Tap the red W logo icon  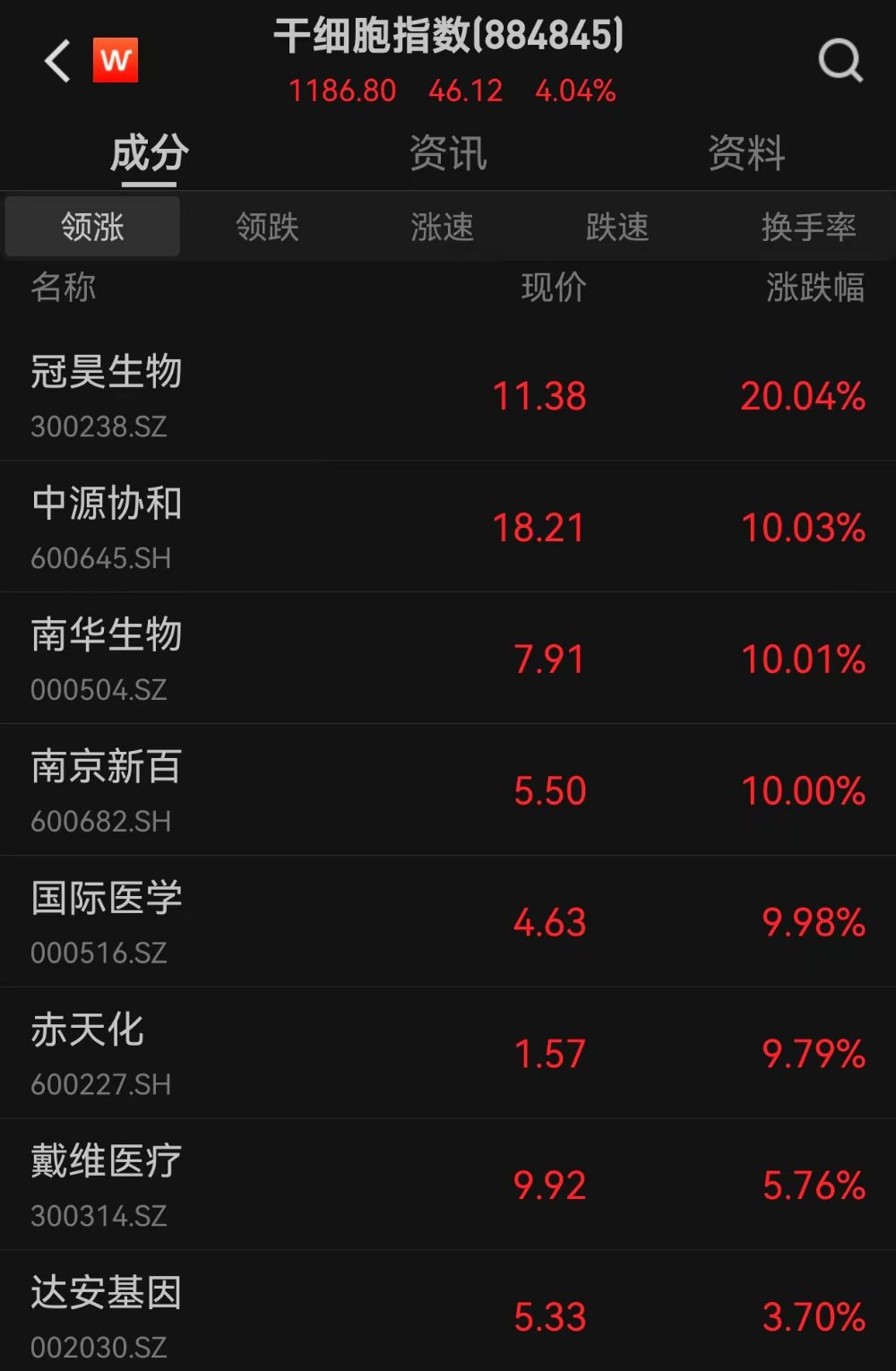coord(116,60)
